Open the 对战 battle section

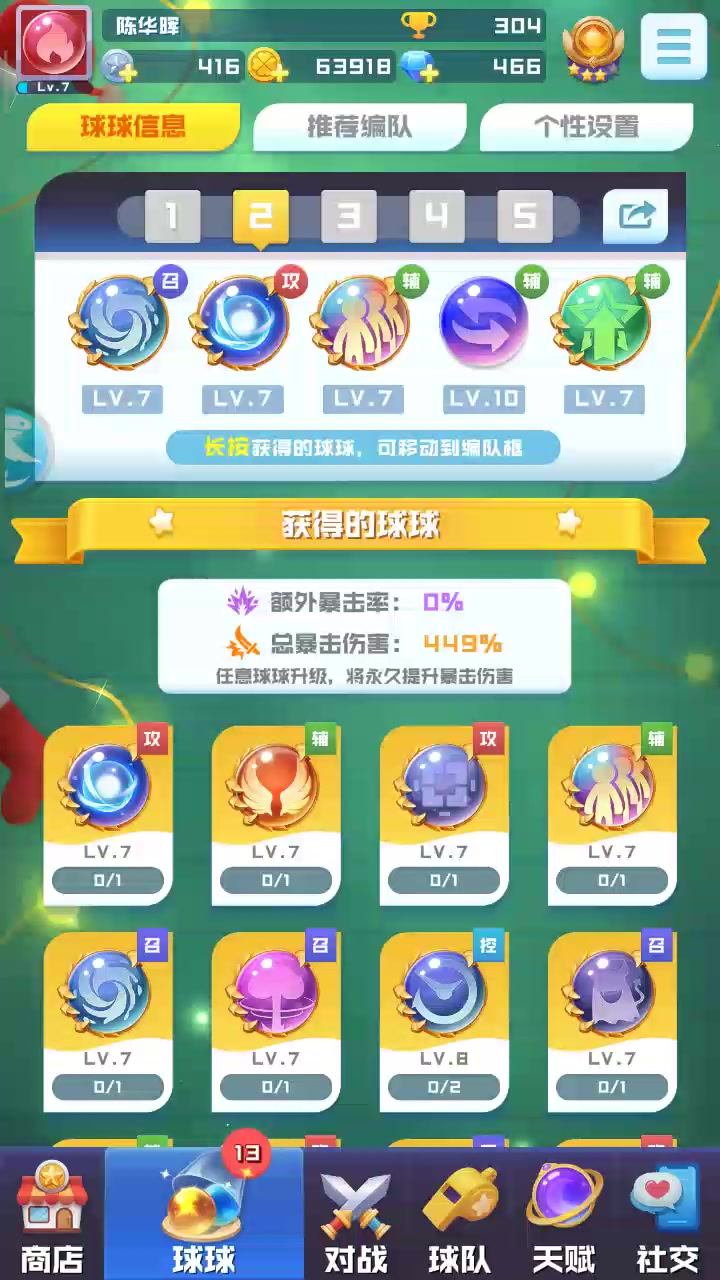tap(355, 1216)
